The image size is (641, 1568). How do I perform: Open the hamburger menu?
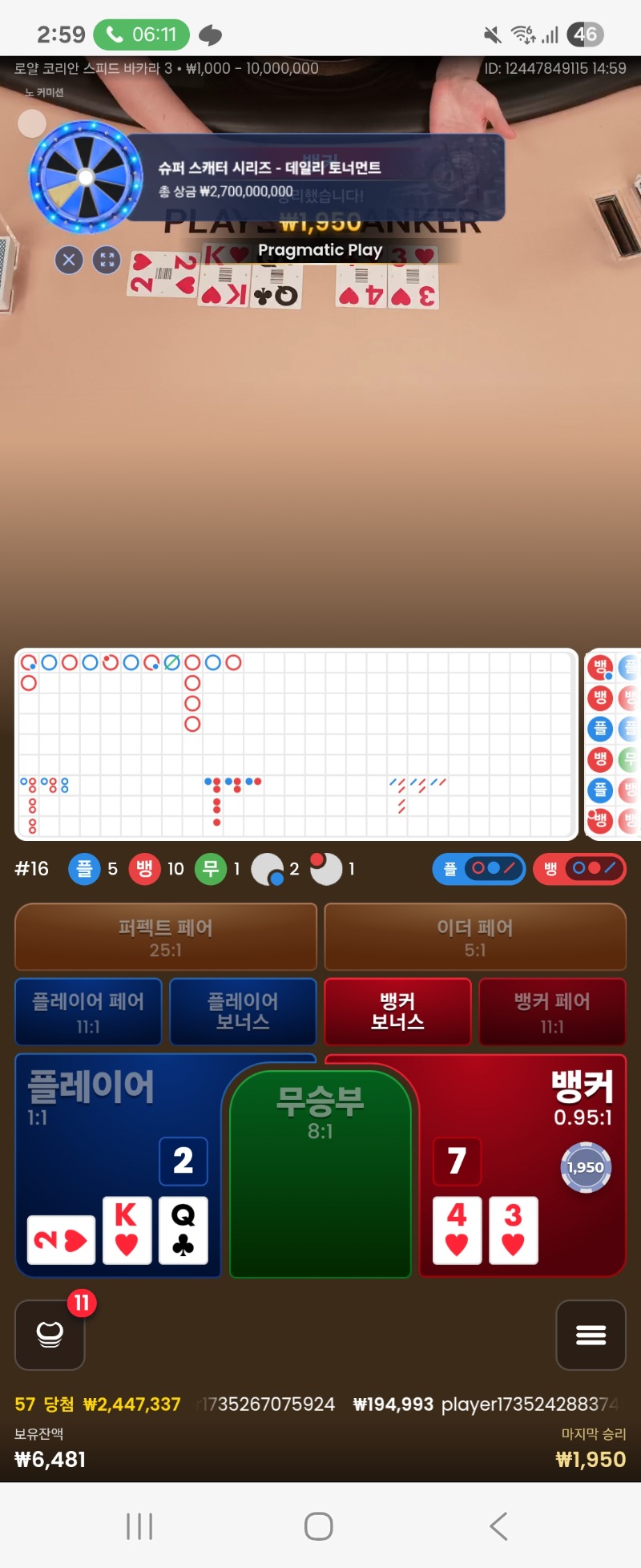point(591,1334)
